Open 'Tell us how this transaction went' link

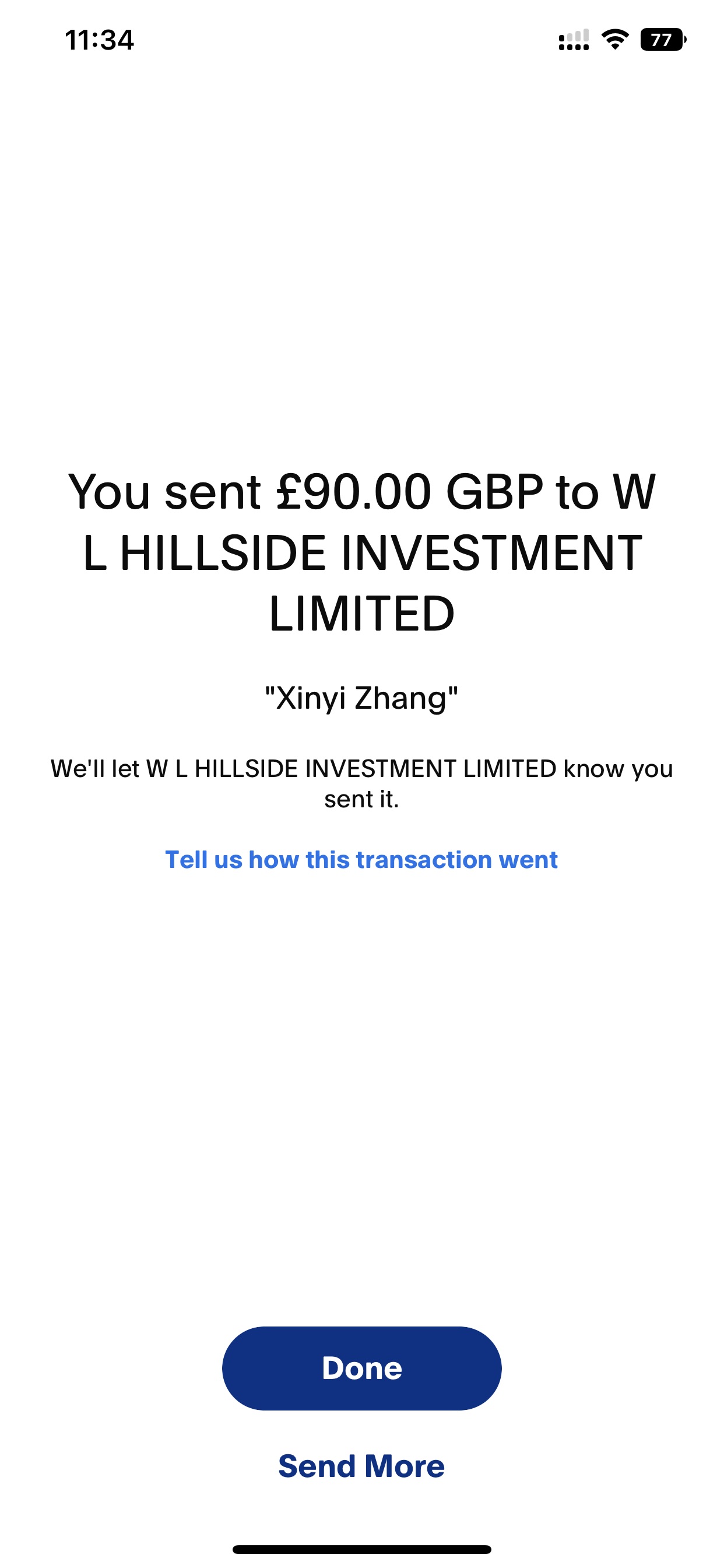click(361, 859)
